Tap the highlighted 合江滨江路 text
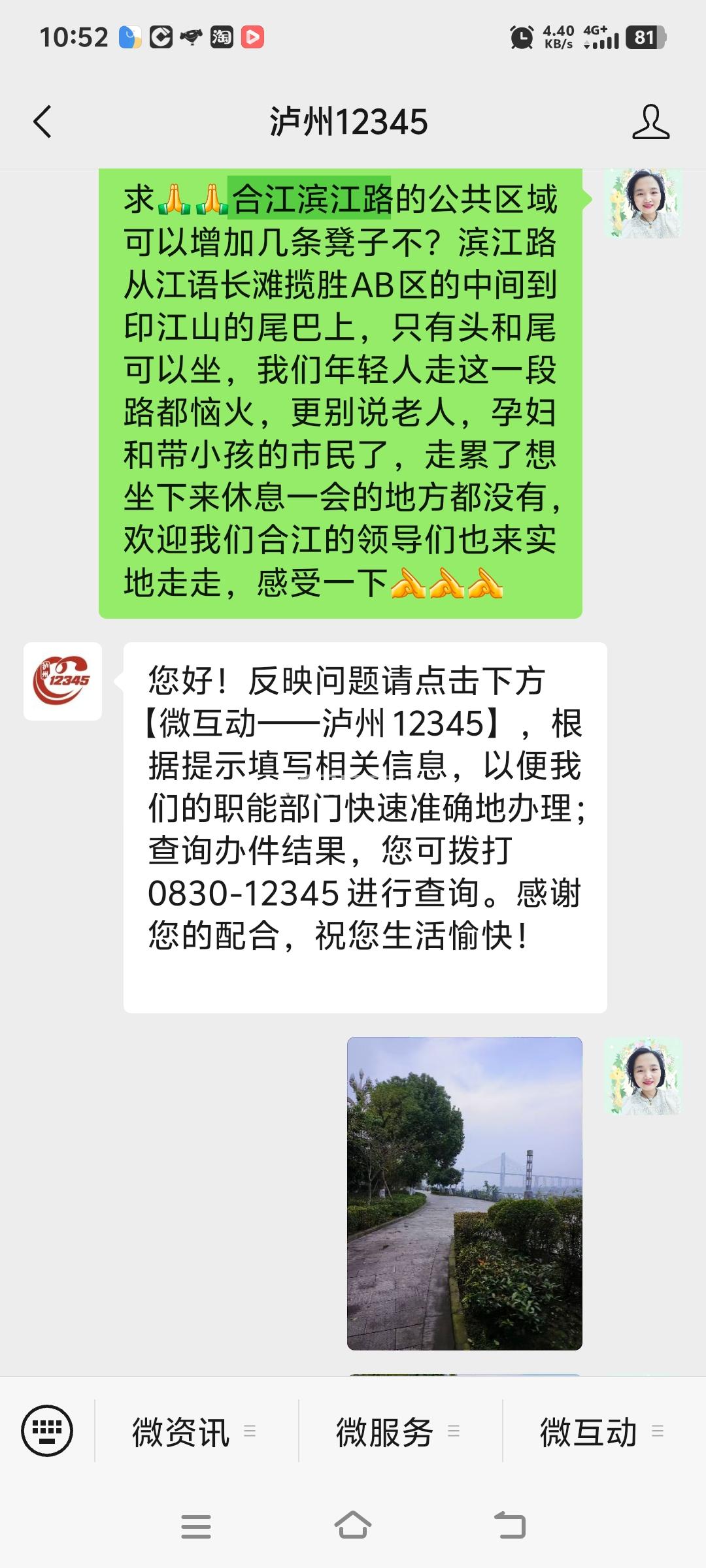 310,198
